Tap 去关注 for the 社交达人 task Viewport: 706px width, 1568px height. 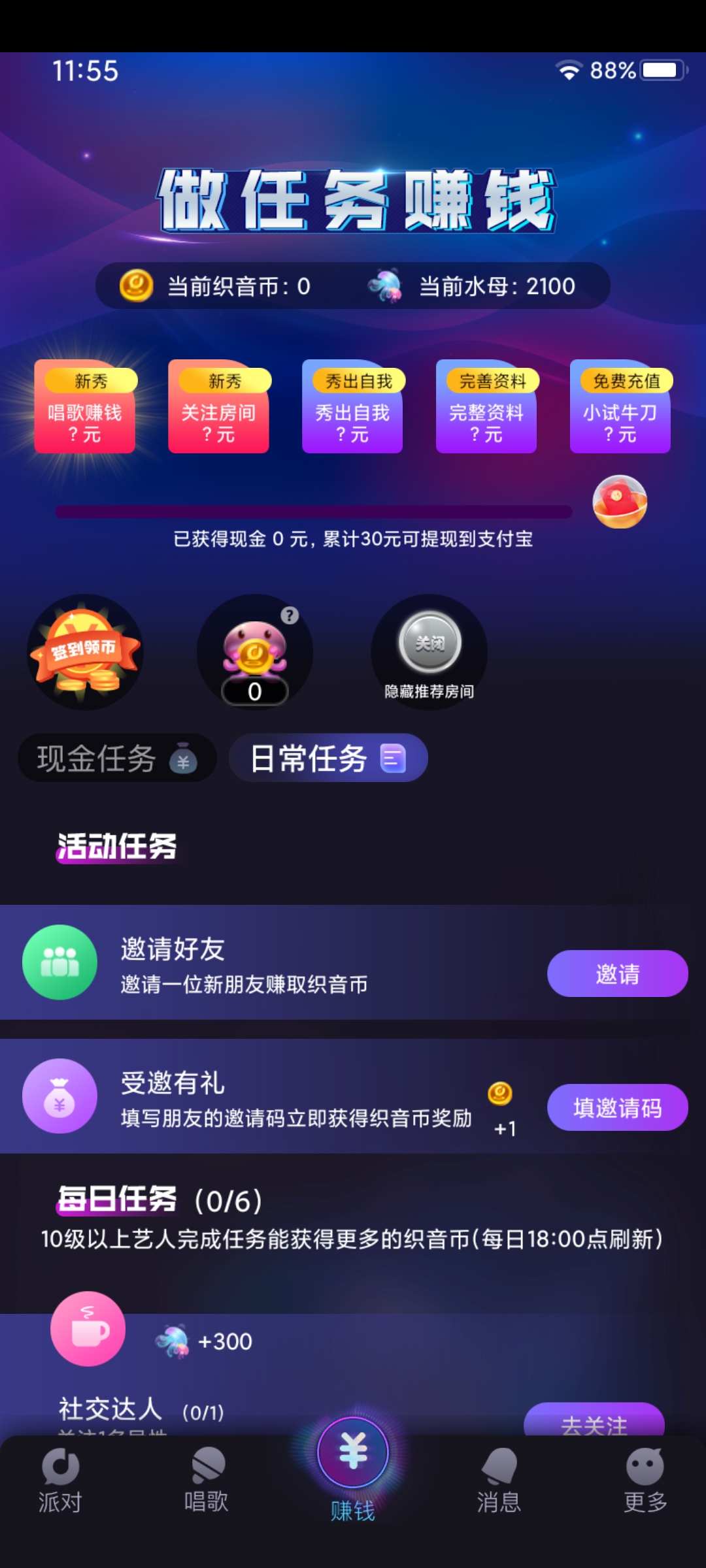point(596,1425)
